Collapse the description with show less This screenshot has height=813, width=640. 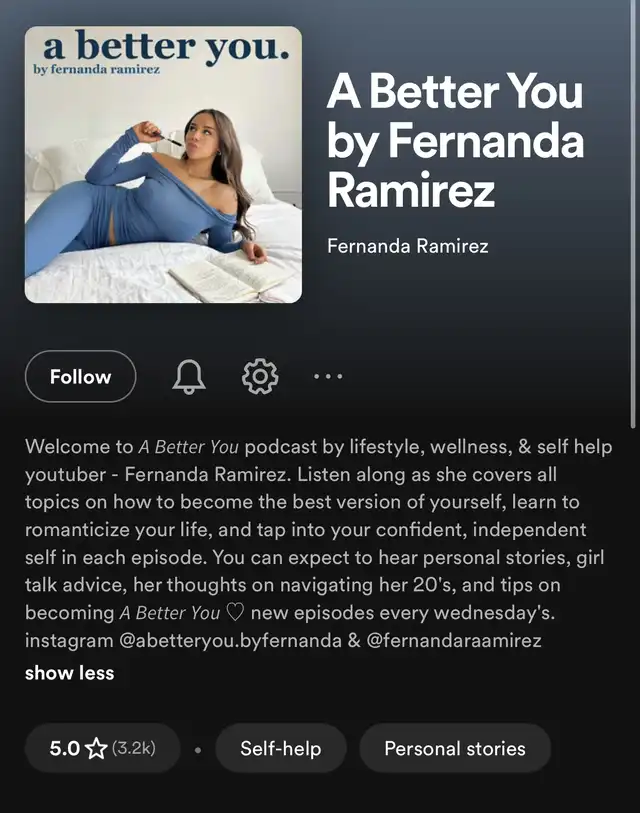pyautogui.click(x=69, y=673)
